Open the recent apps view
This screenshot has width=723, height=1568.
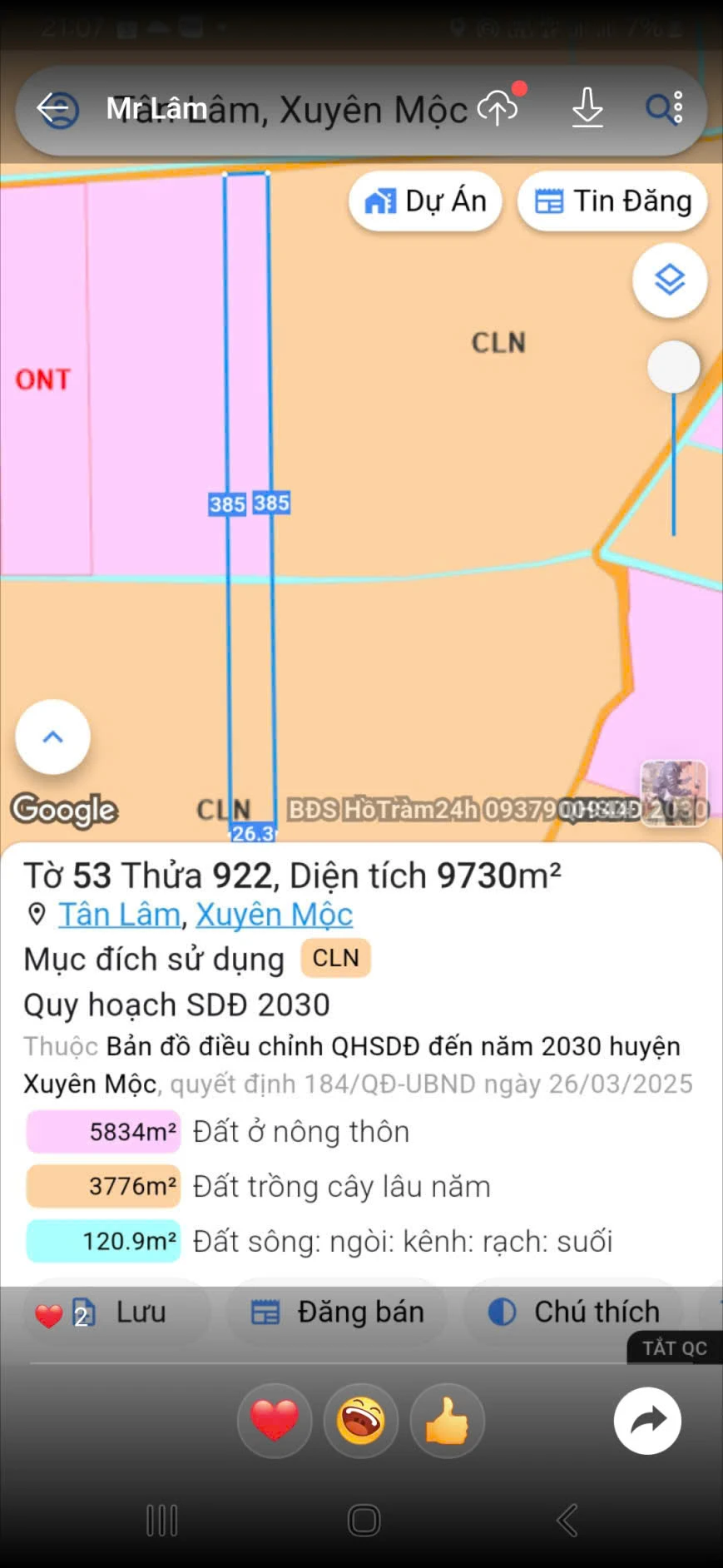tap(162, 1521)
